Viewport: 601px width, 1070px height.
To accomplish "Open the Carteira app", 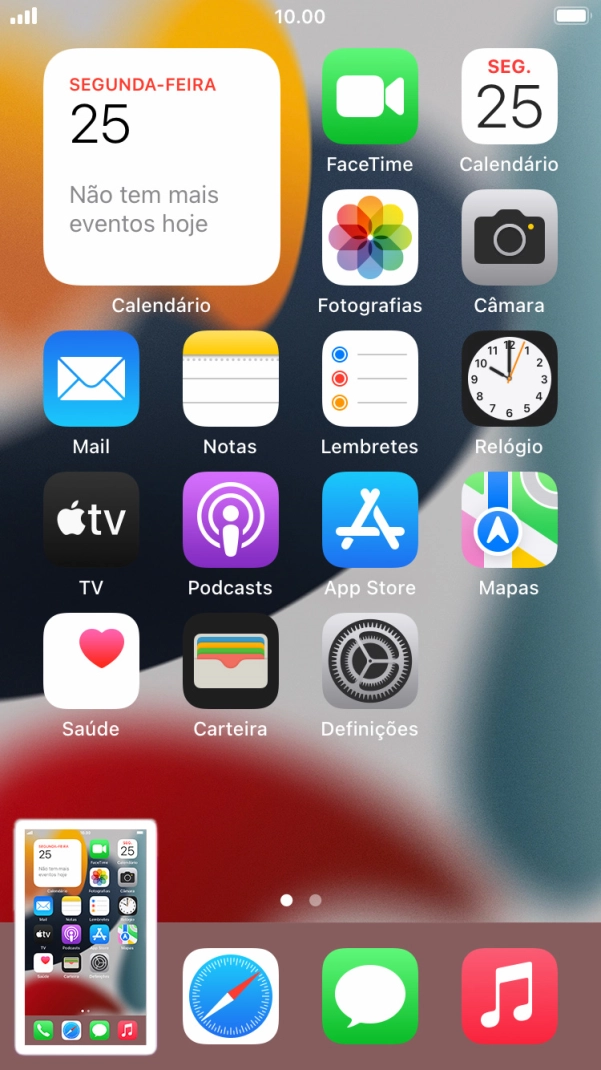I will point(230,661).
